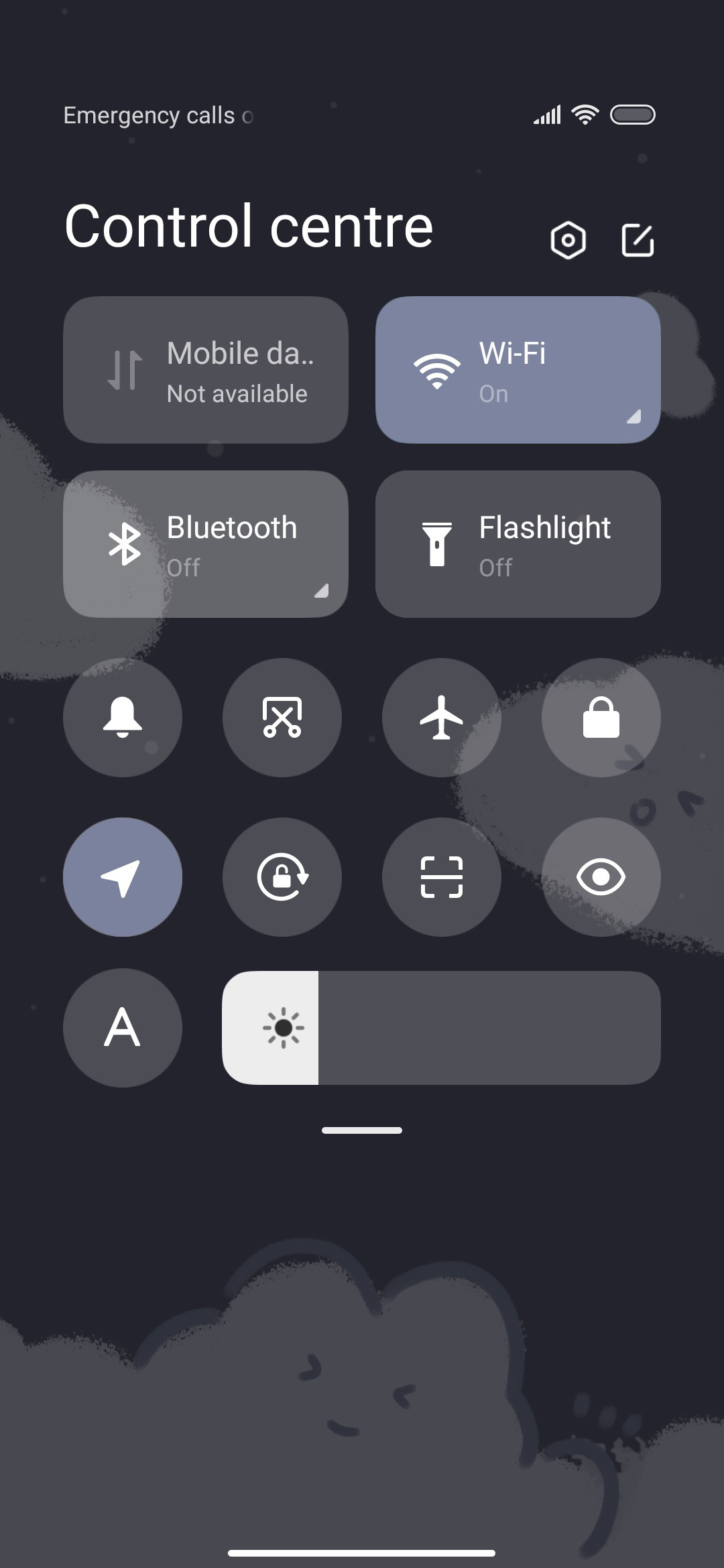Take a screenshot with the scissors icon
The width and height of the screenshot is (724, 1568).
[282, 718]
